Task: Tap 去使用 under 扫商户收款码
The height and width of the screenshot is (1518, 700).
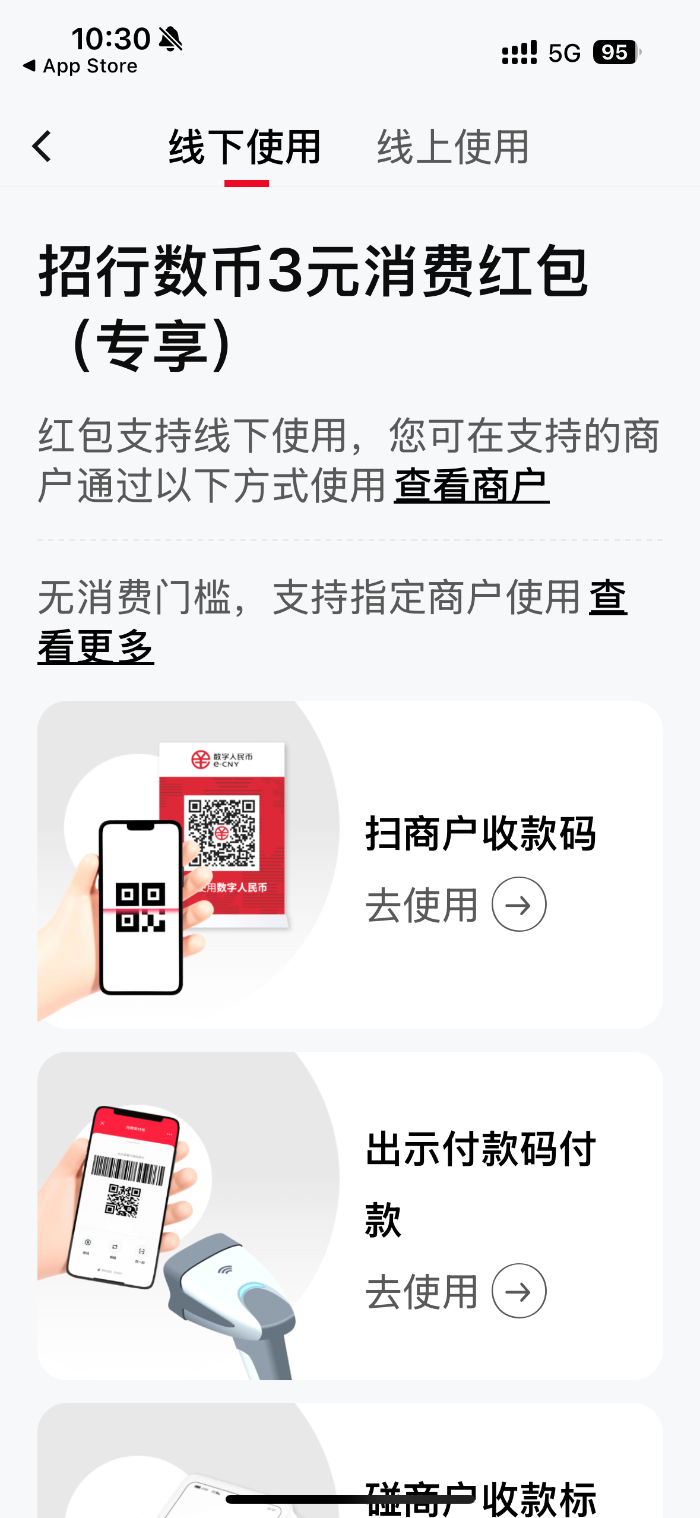Action: (456, 905)
